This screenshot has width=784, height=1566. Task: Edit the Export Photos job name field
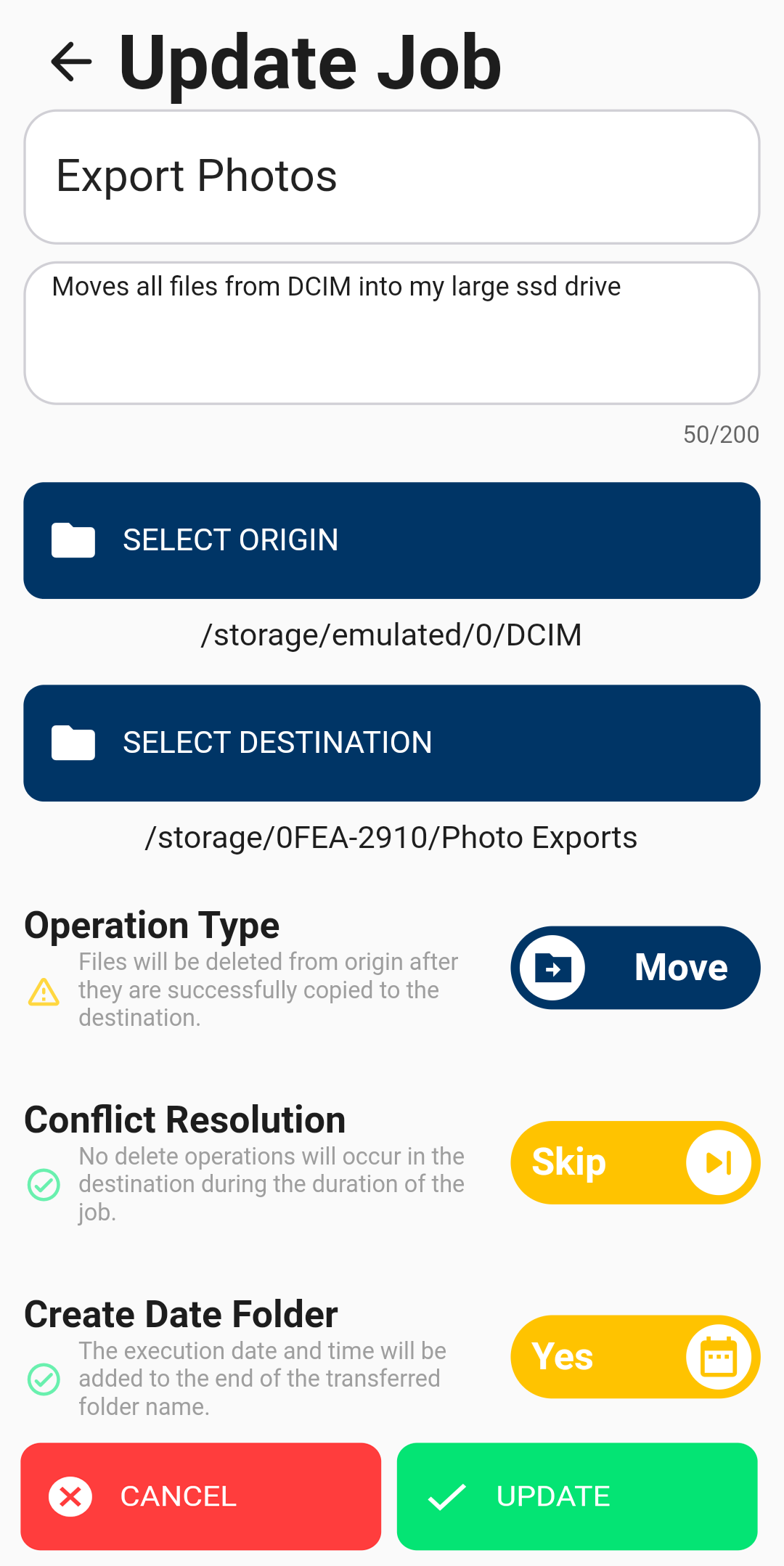click(392, 175)
